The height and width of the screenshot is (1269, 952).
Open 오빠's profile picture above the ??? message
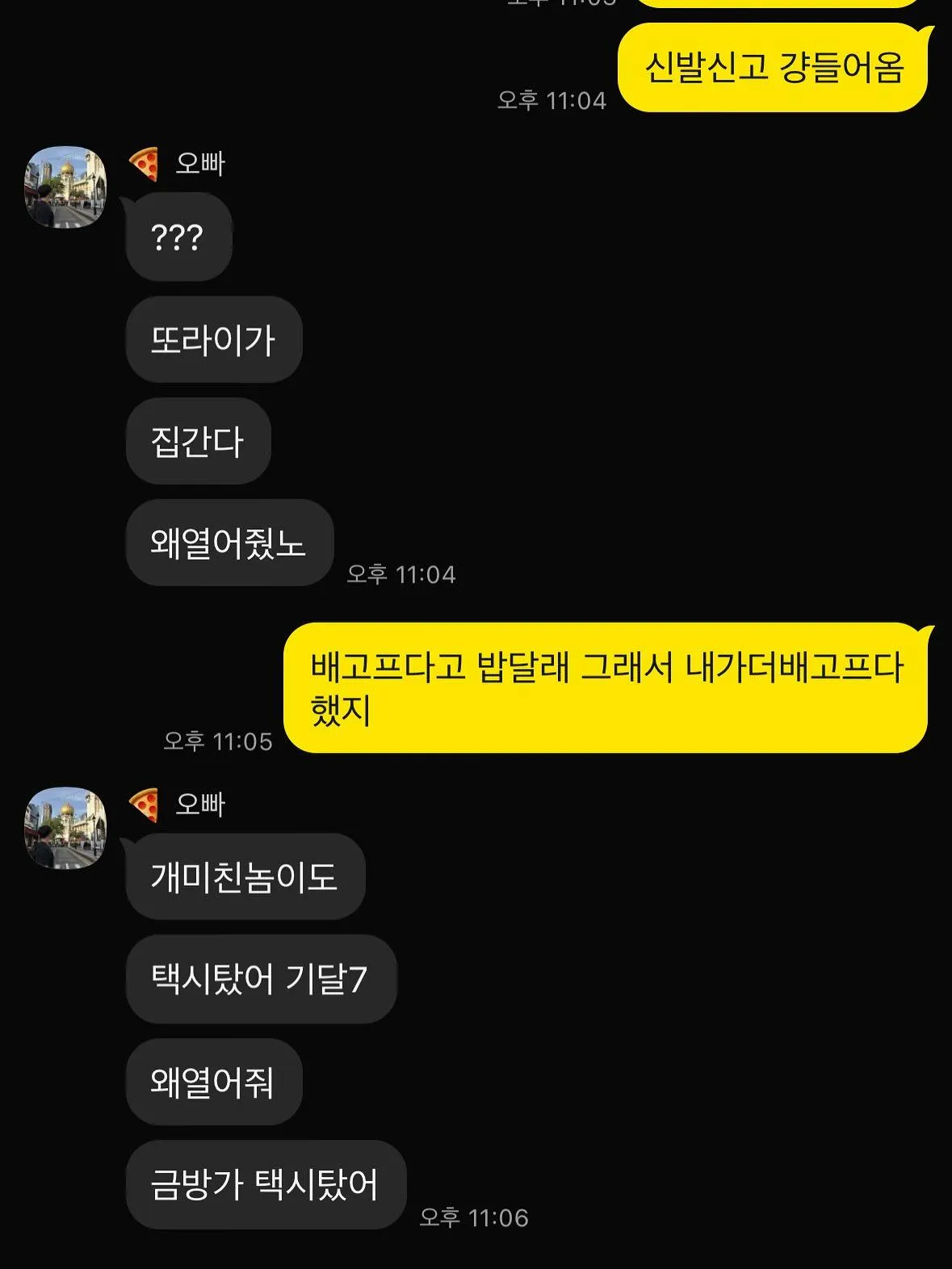coord(65,187)
